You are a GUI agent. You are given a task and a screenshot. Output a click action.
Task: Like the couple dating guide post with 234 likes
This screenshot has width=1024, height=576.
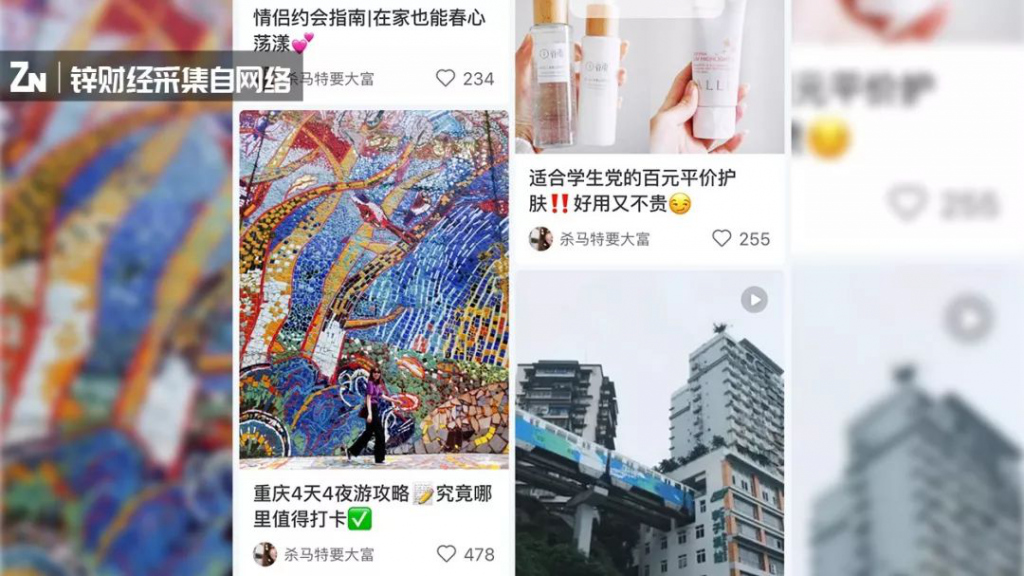(x=446, y=78)
